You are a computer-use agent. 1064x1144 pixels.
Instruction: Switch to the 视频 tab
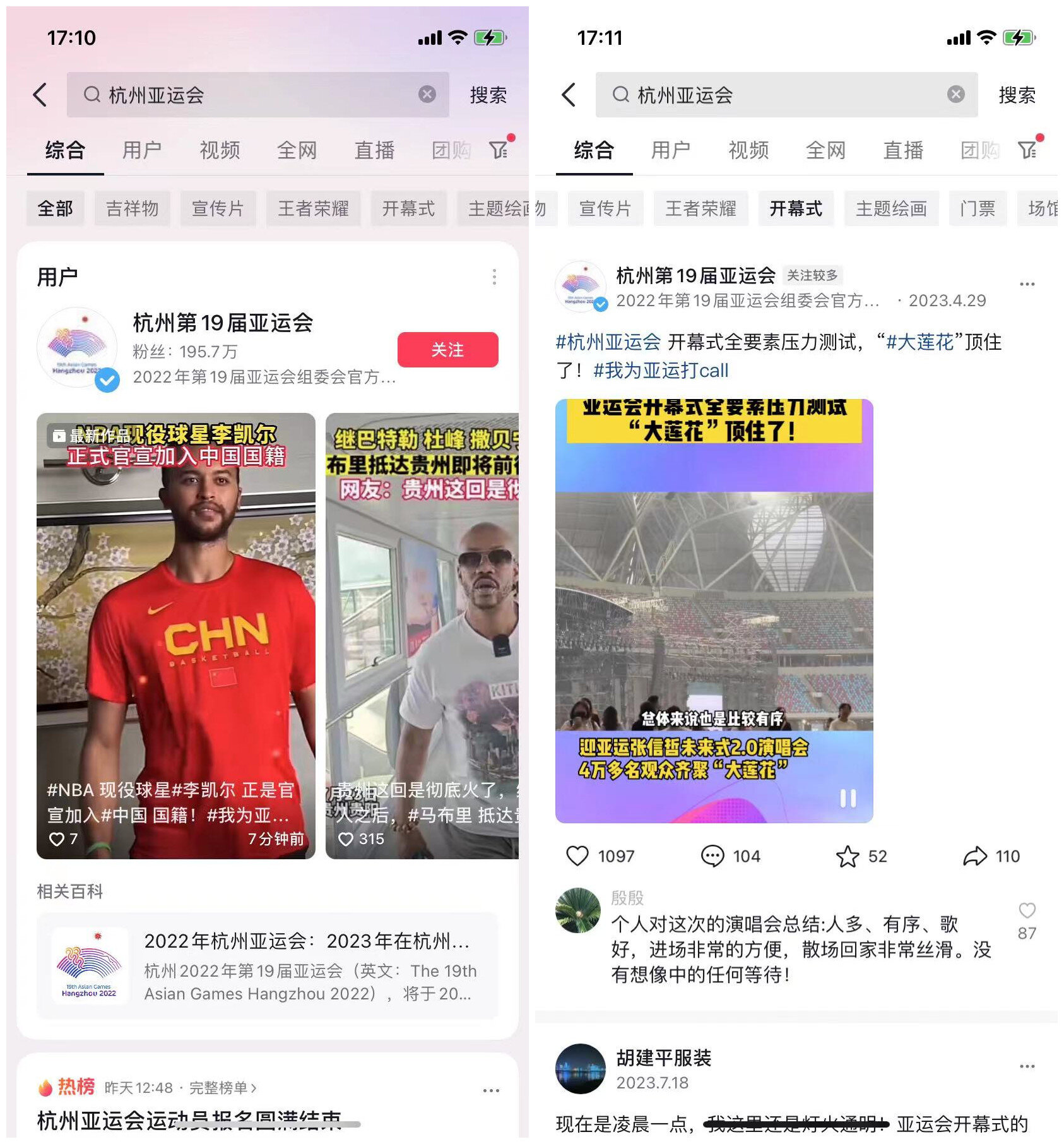click(219, 150)
